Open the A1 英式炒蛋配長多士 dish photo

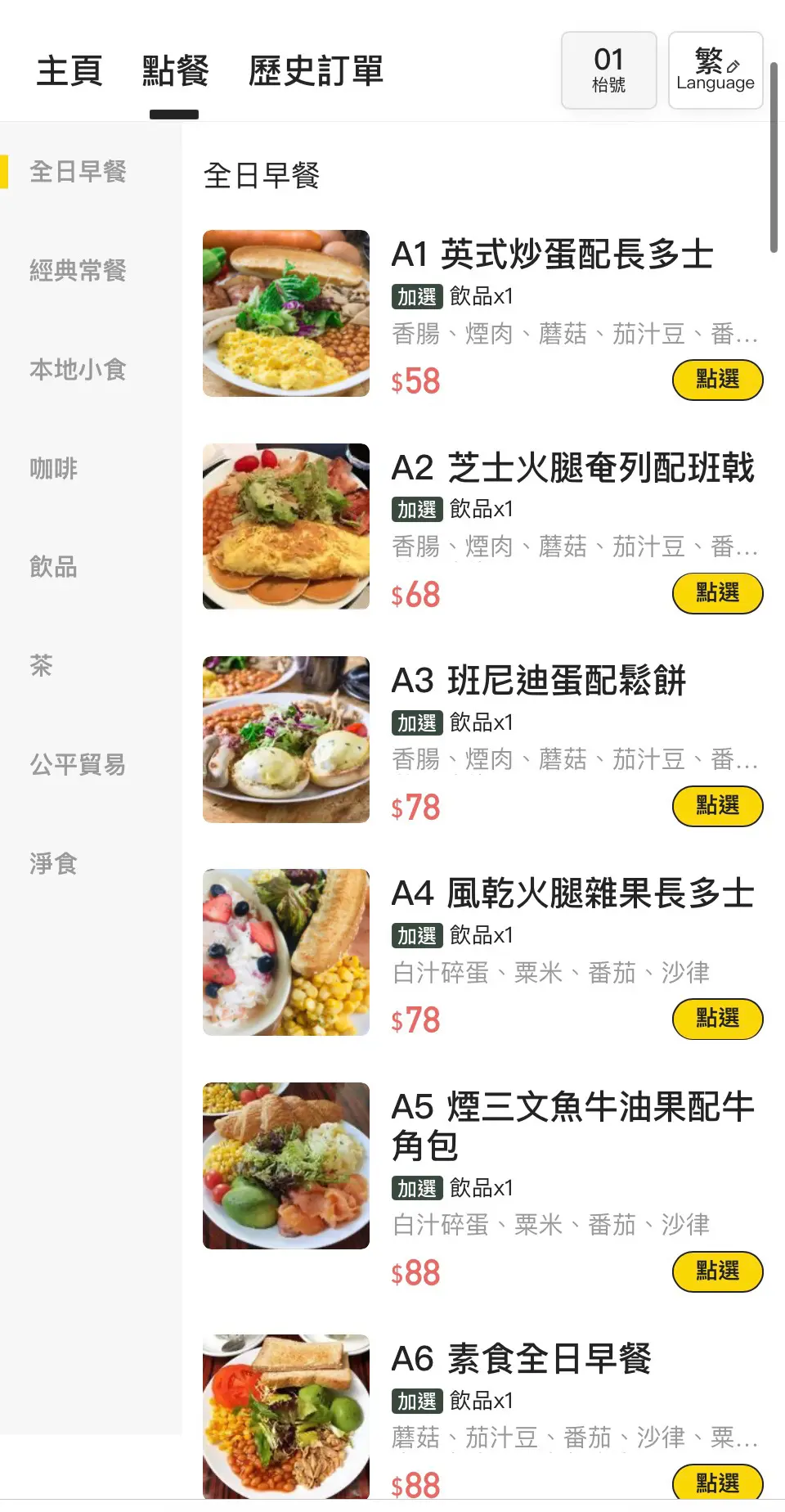tap(286, 313)
